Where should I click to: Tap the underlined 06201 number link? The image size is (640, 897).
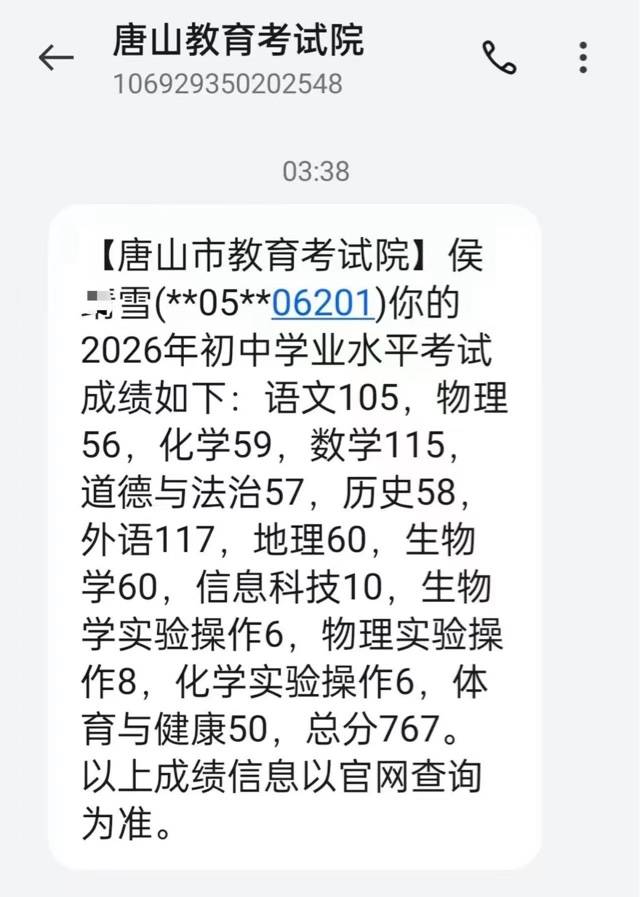[323, 303]
